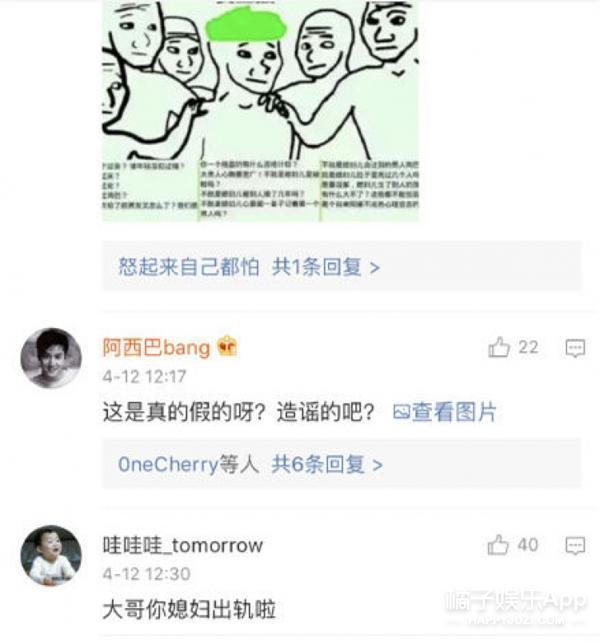600x641 pixels.
Task: Open 阿西巴bang's profile avatar
Action: click(x=51, y=358)
